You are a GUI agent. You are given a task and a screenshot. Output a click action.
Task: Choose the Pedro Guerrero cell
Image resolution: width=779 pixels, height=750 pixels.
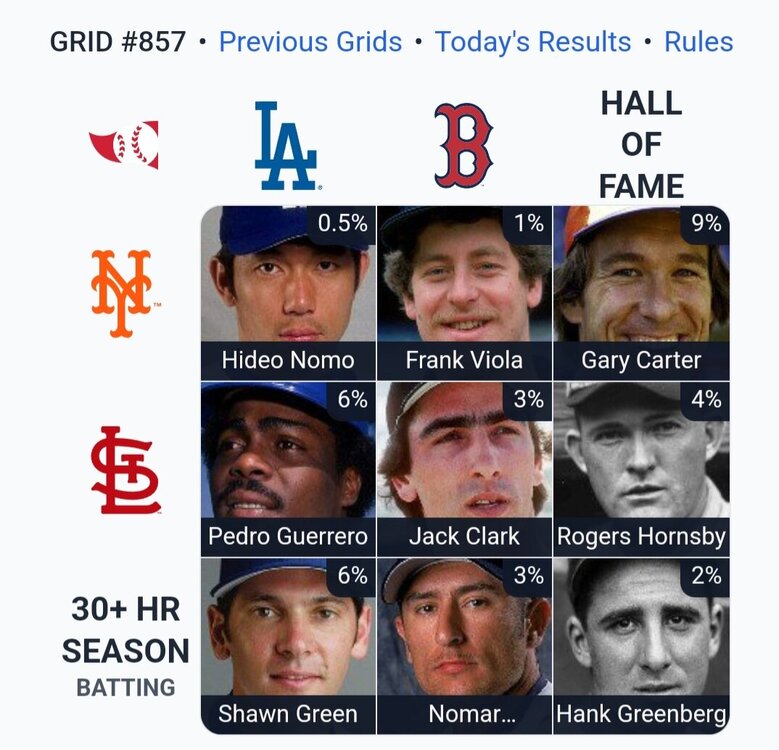tap(288, 468)
